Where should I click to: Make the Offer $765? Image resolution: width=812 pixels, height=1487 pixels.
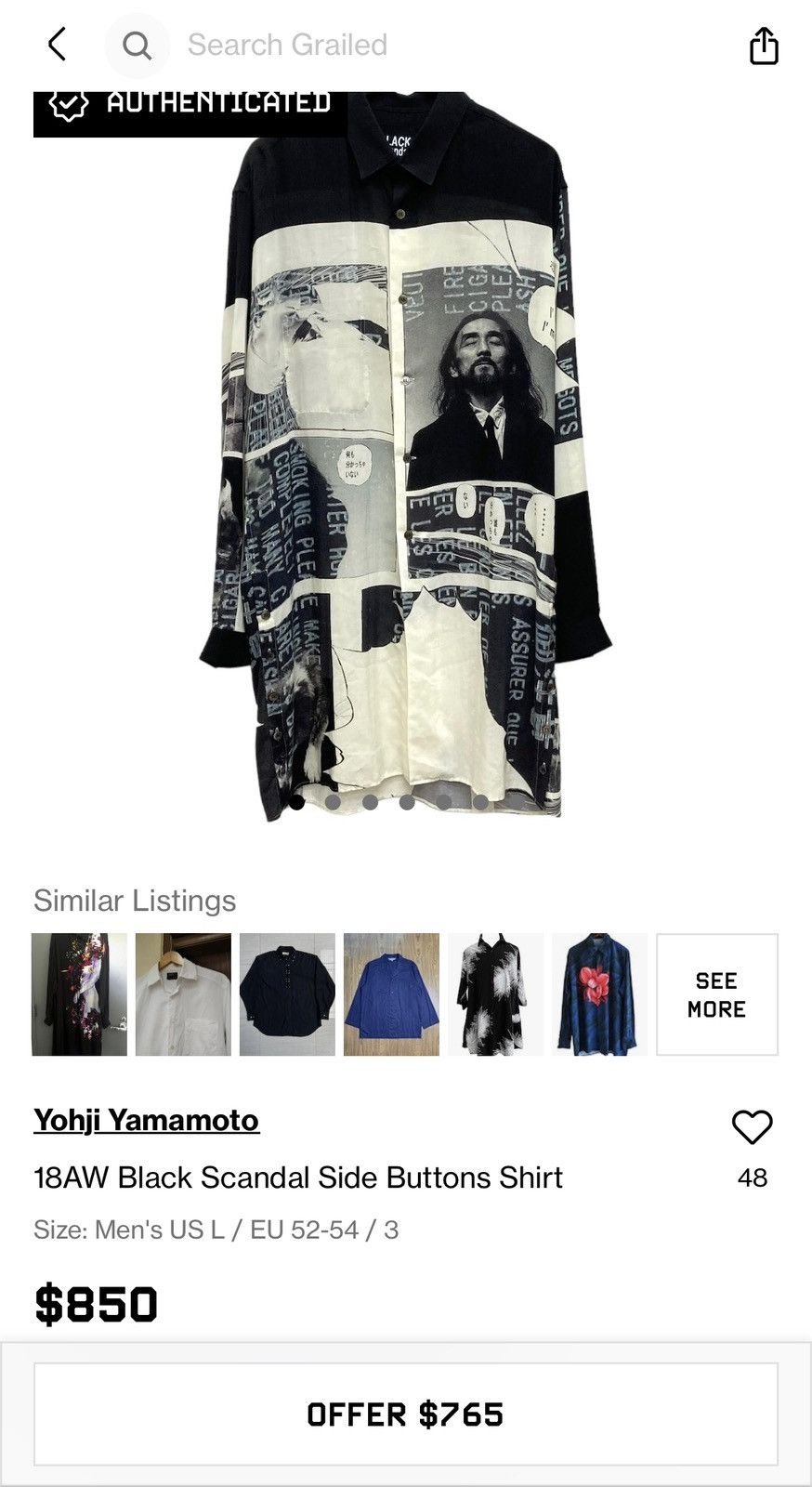coord(406,1415)
